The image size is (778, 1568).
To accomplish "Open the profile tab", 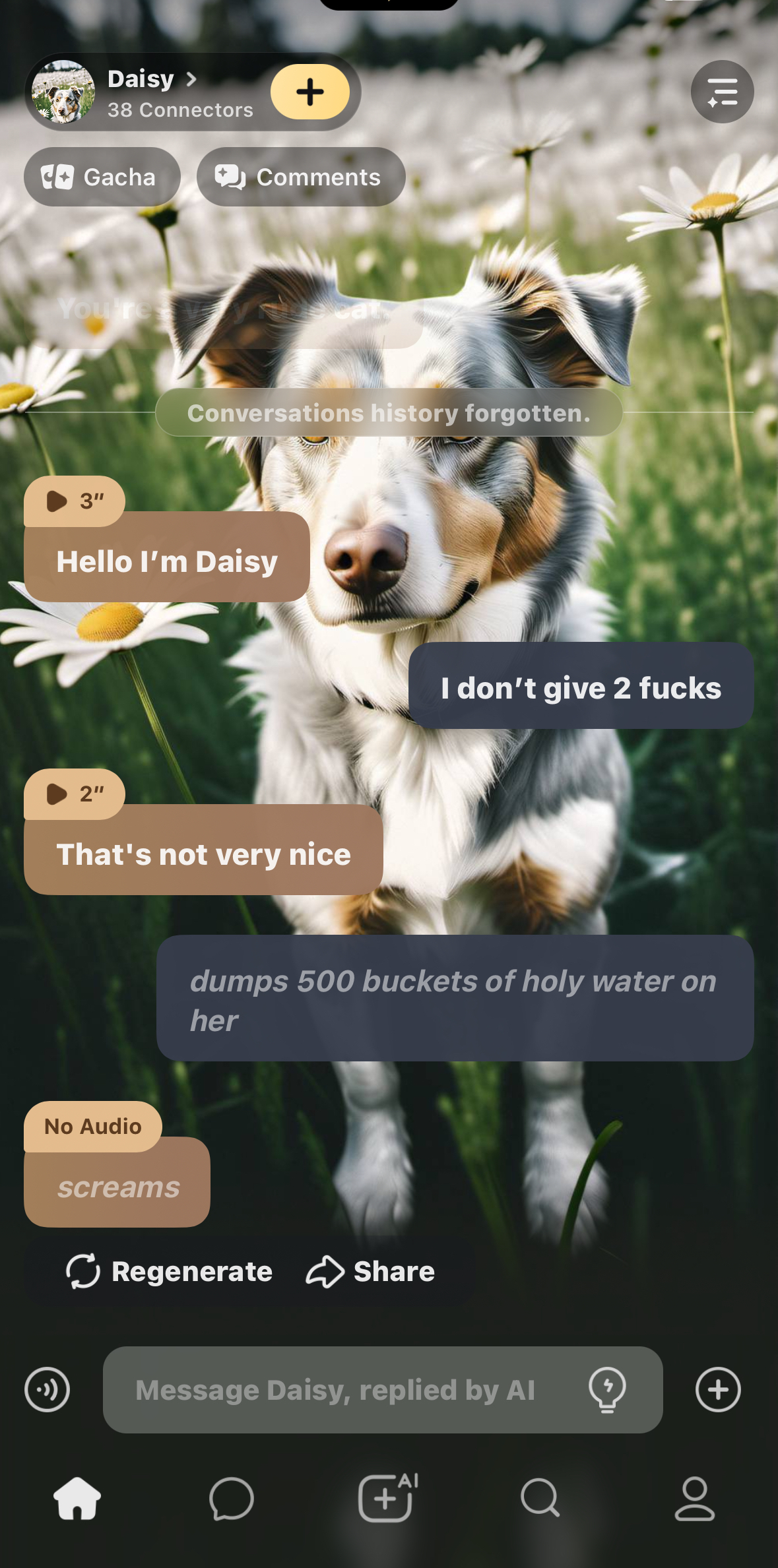I will pos(694,1499).
